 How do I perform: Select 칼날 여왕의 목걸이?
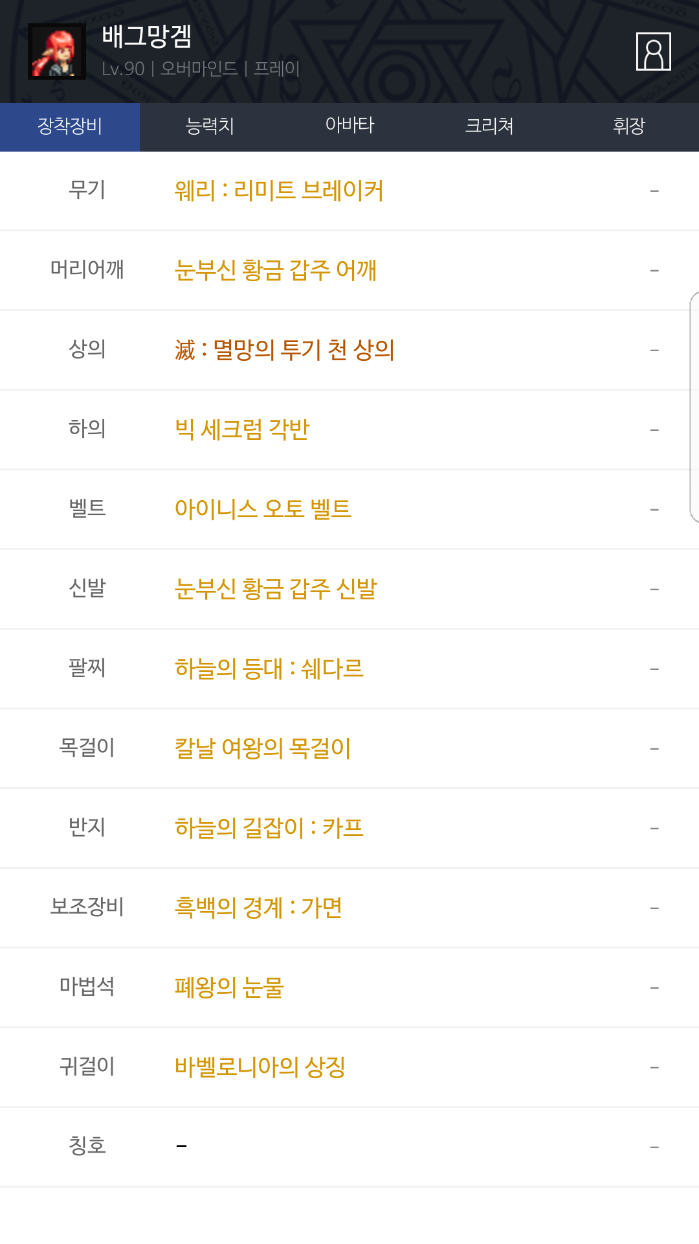coord(263,748)
